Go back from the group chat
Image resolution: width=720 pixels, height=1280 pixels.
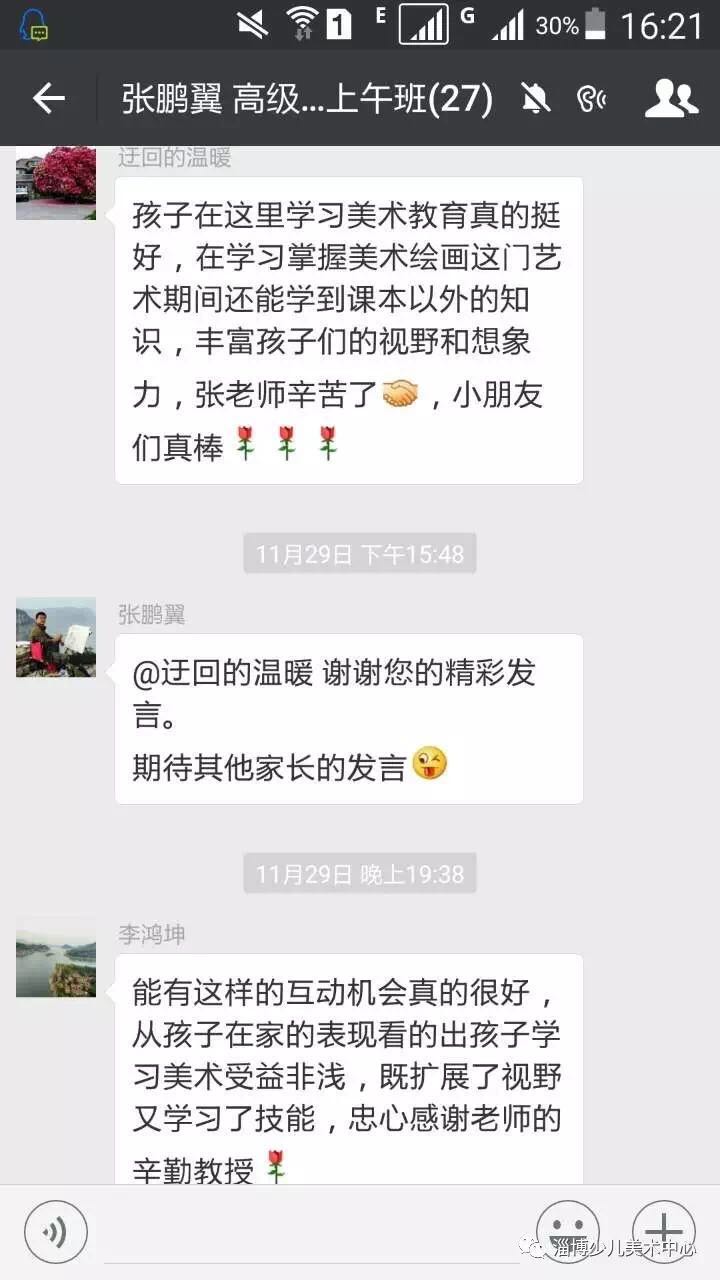(x=48, y=98)
